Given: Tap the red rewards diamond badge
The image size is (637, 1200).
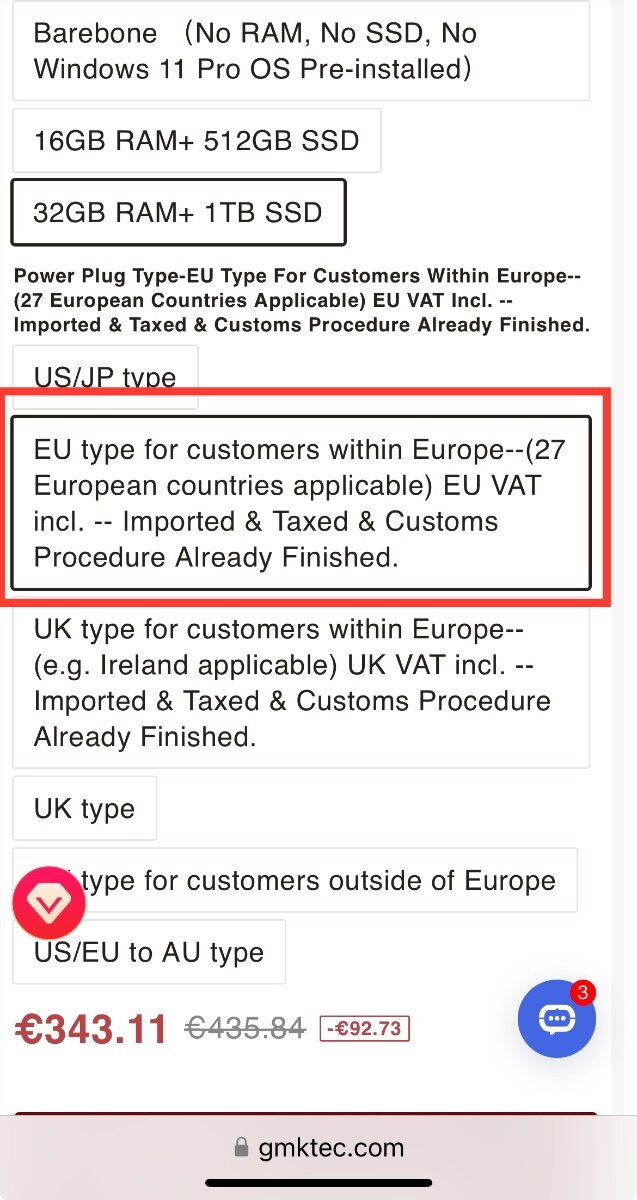Looking at the screenshot, I should pos(48,902).
